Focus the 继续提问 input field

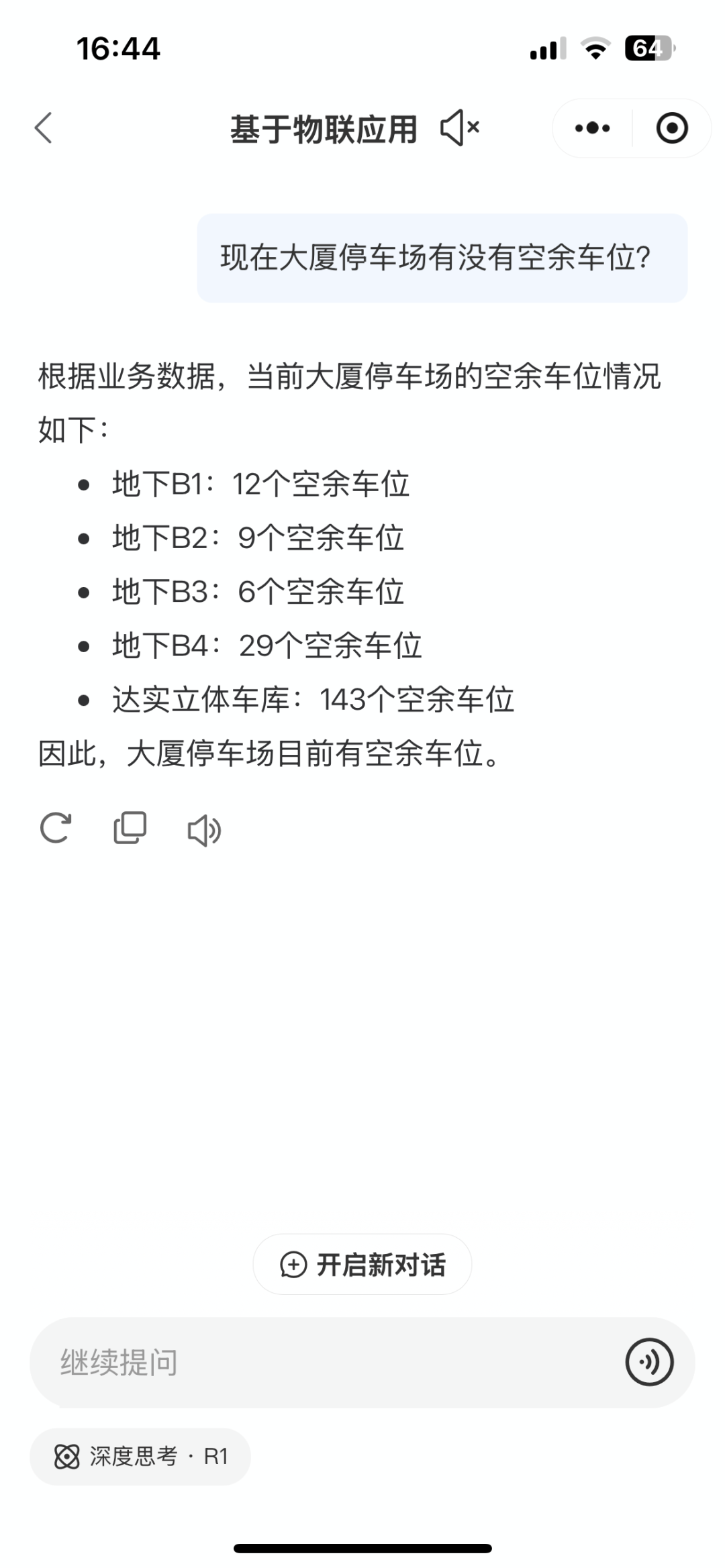322,1363
